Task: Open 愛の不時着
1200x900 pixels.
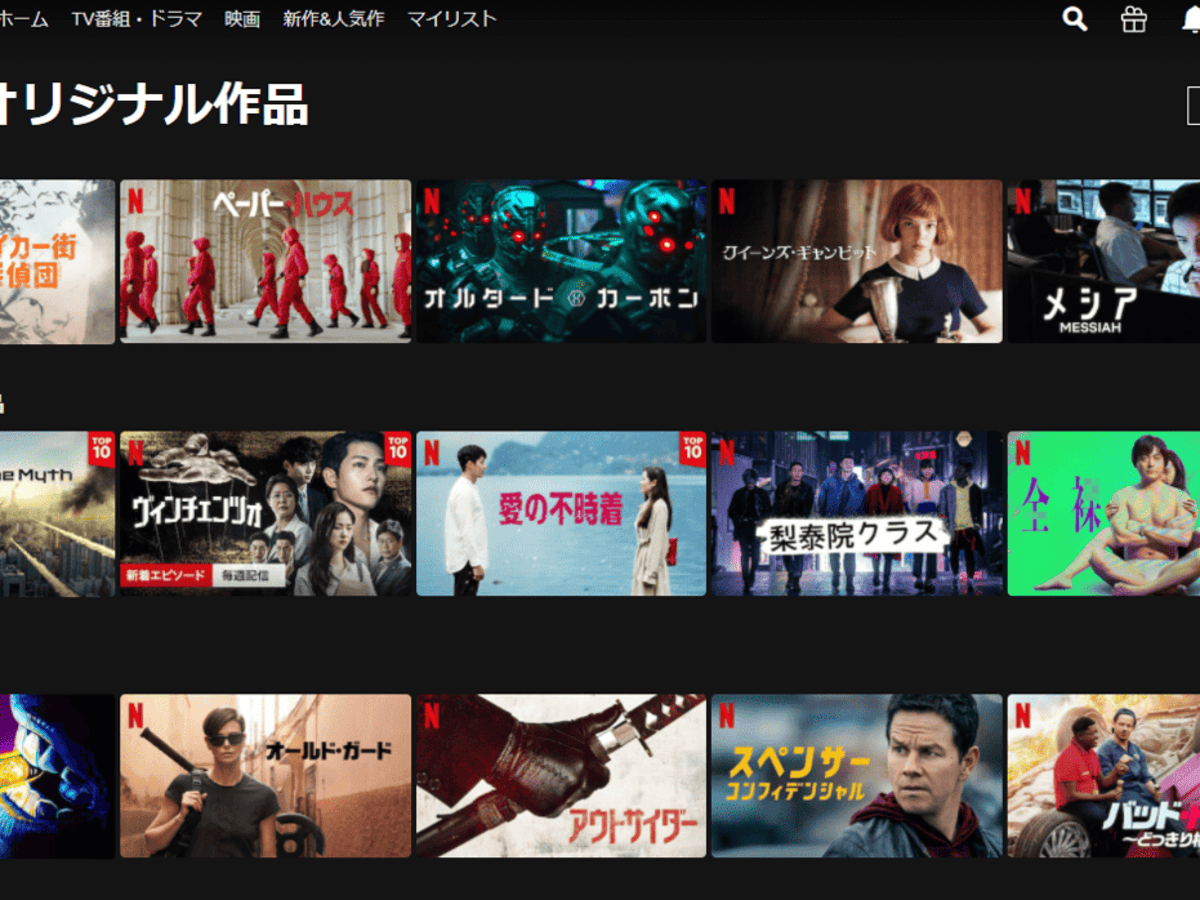Action: (x=561, y=514)
